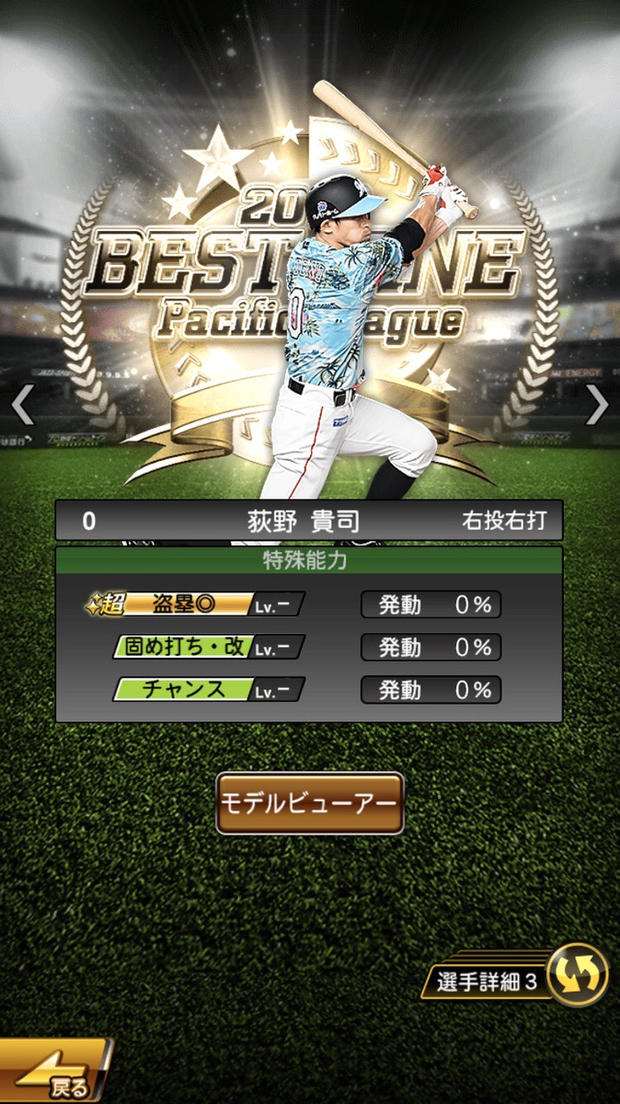The image size is (620, 1104).
Task: Open the モデルビューアー model viewer
Action: tap(310, 803)
